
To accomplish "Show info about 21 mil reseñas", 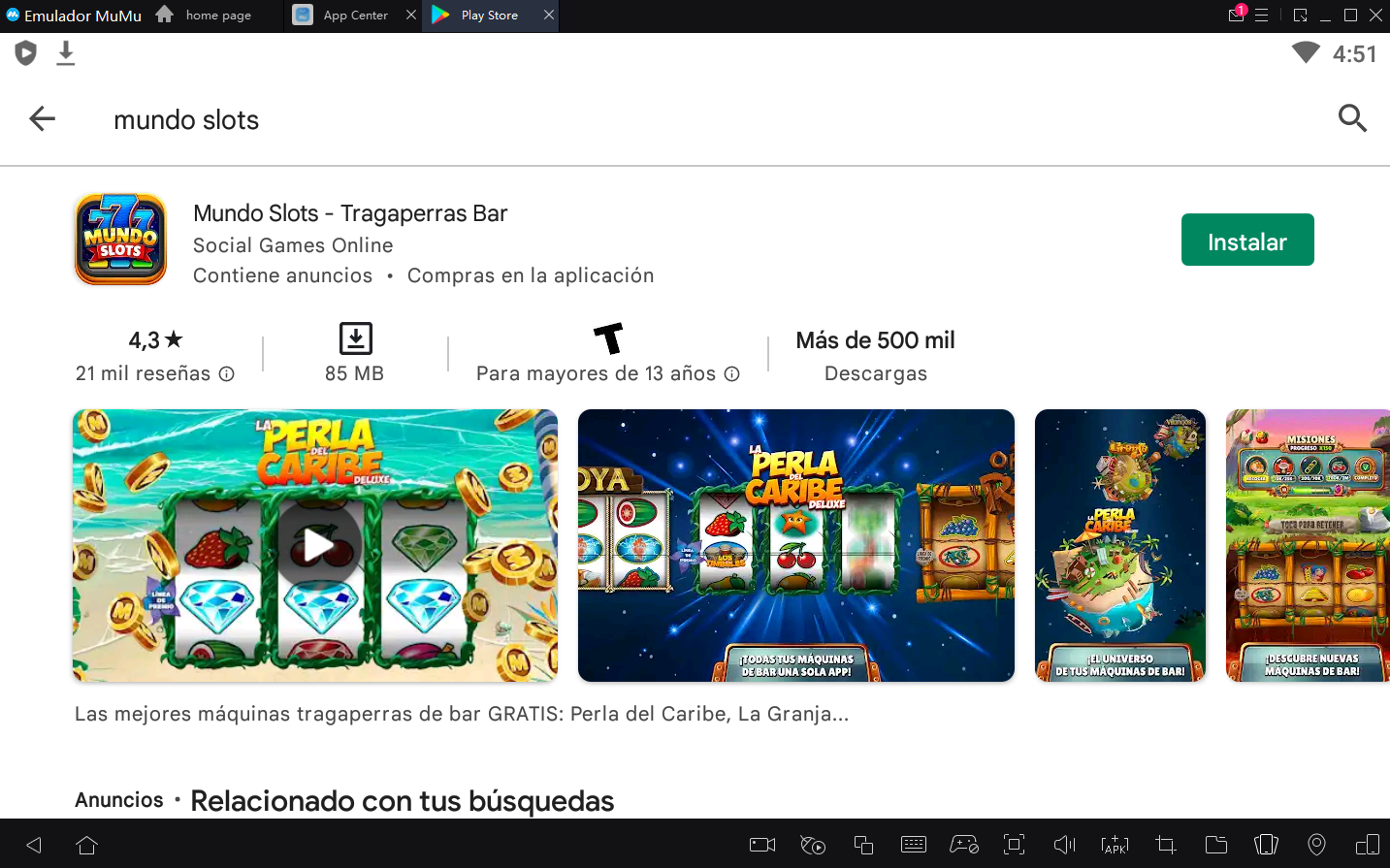I will (x=226, y=374).
